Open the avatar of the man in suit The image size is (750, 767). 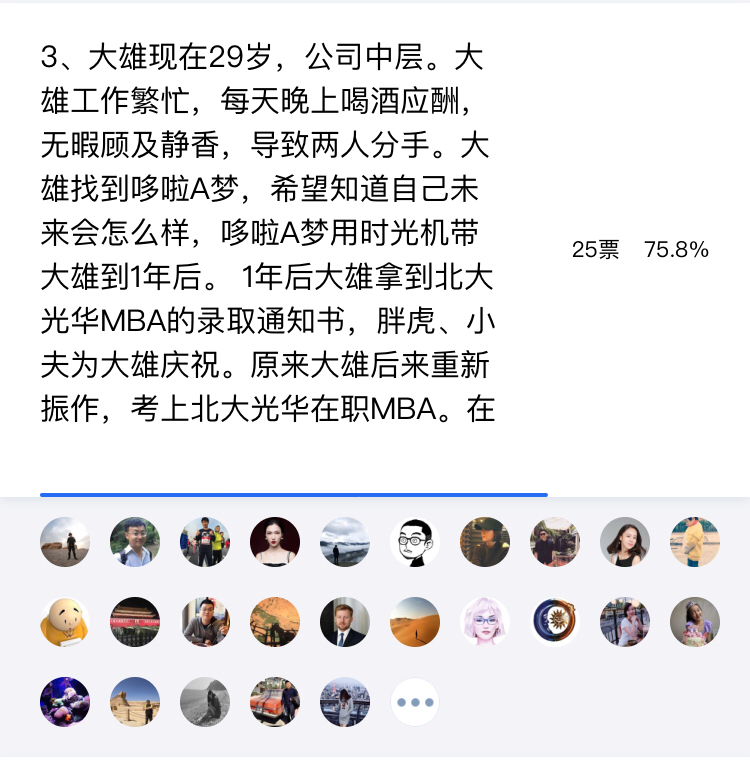[x=345, y=622]
